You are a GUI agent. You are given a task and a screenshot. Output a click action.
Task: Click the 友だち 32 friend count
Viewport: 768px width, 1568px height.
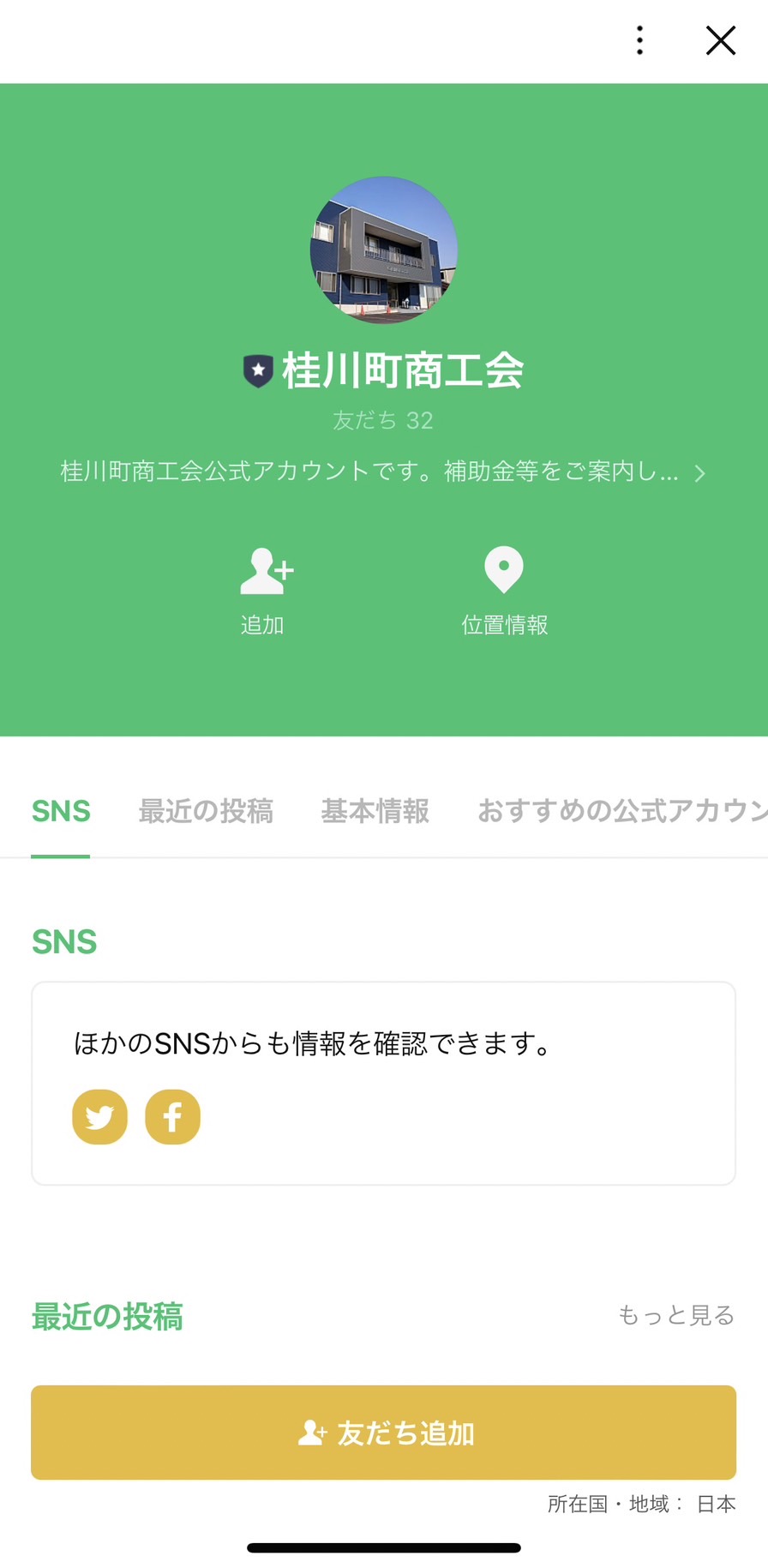(x=384, y=420)
